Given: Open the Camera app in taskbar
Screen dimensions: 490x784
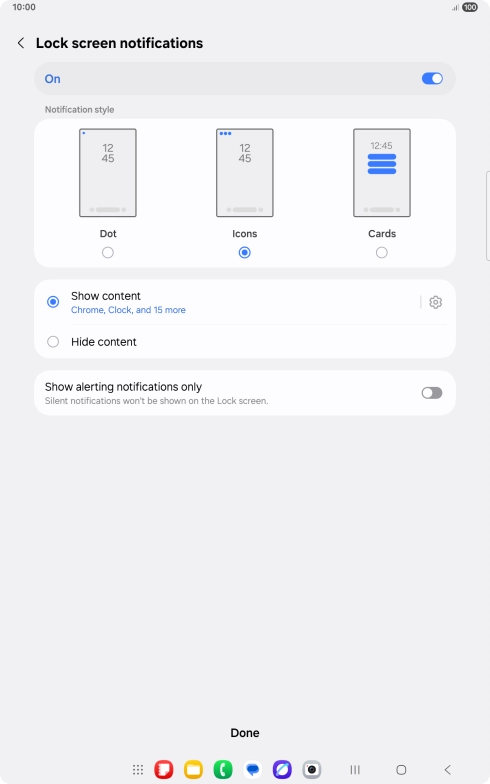Looking at the screenshot, I should tap(312, 770).
